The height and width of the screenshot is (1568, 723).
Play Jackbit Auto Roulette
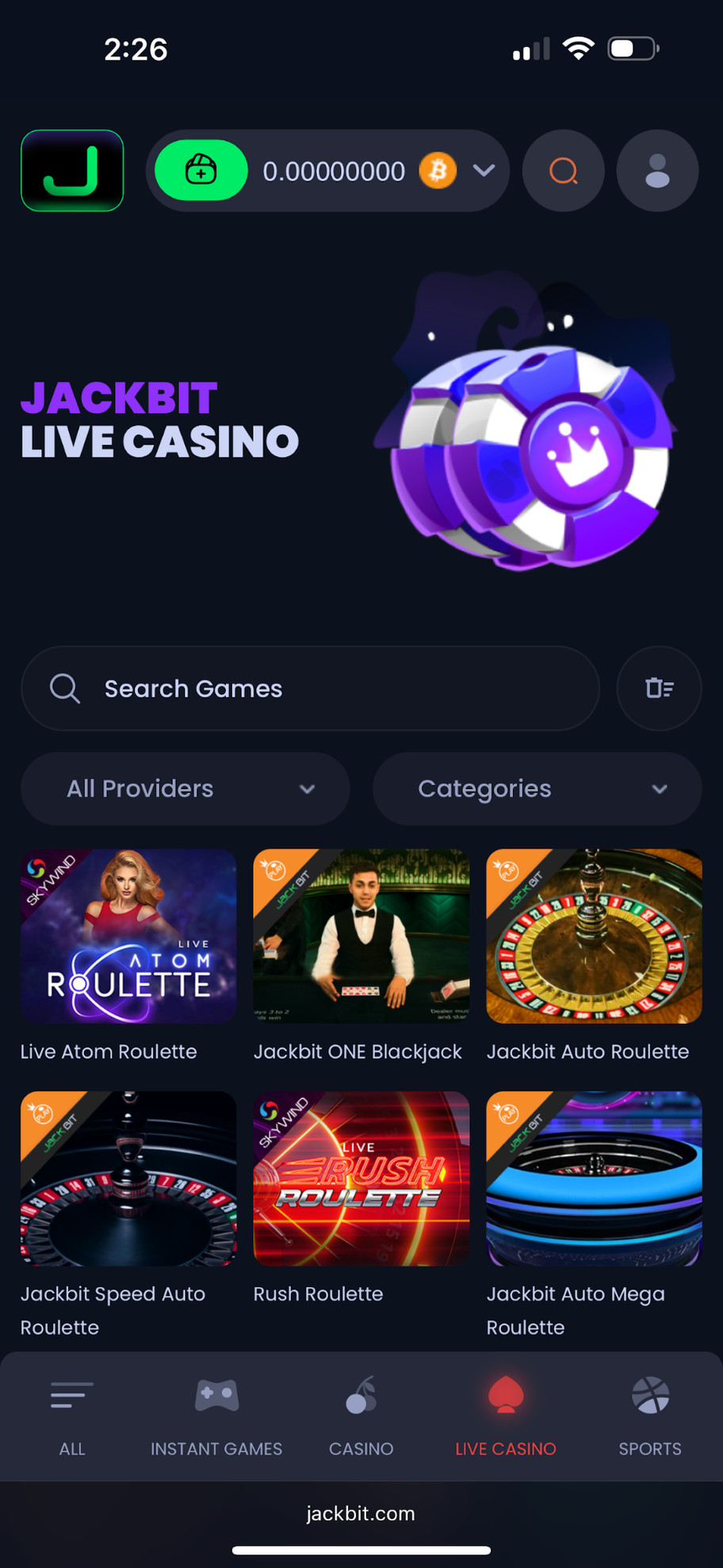(x=594, y=936)
